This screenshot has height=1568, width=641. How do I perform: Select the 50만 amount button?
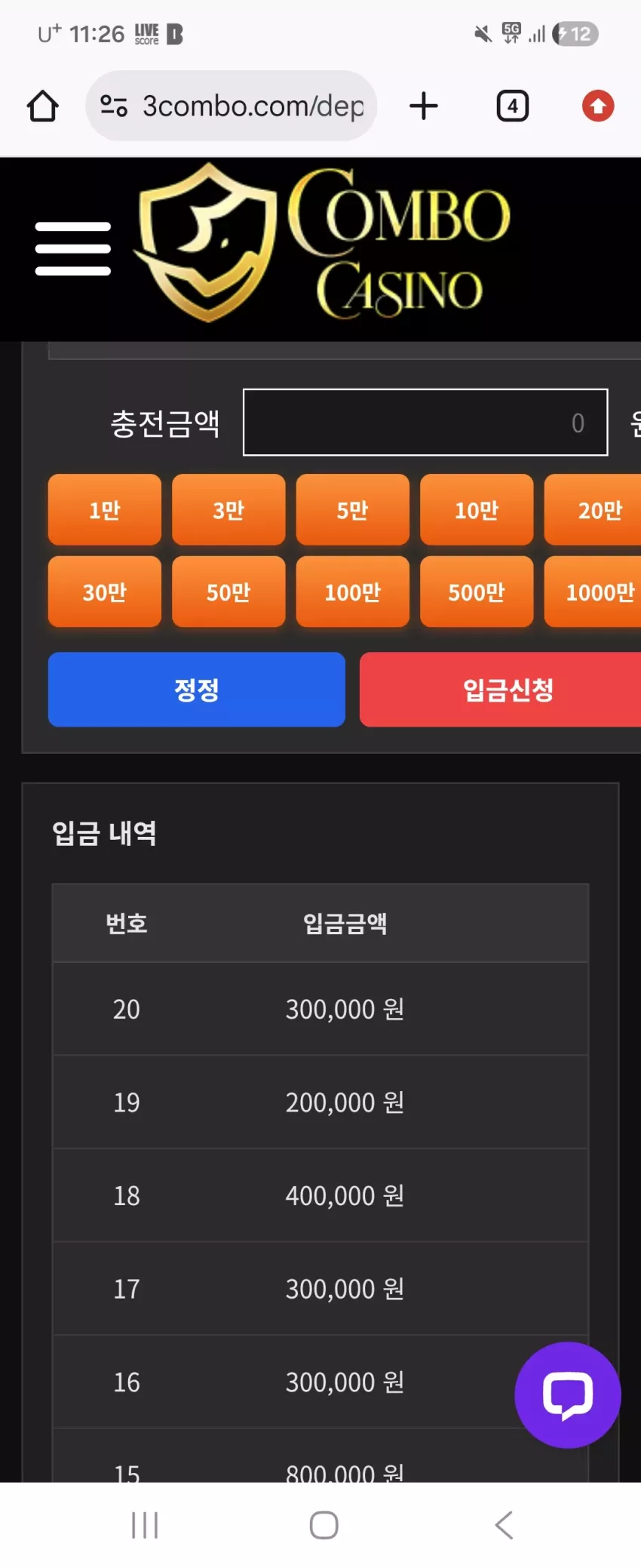(x=228, y=592)
